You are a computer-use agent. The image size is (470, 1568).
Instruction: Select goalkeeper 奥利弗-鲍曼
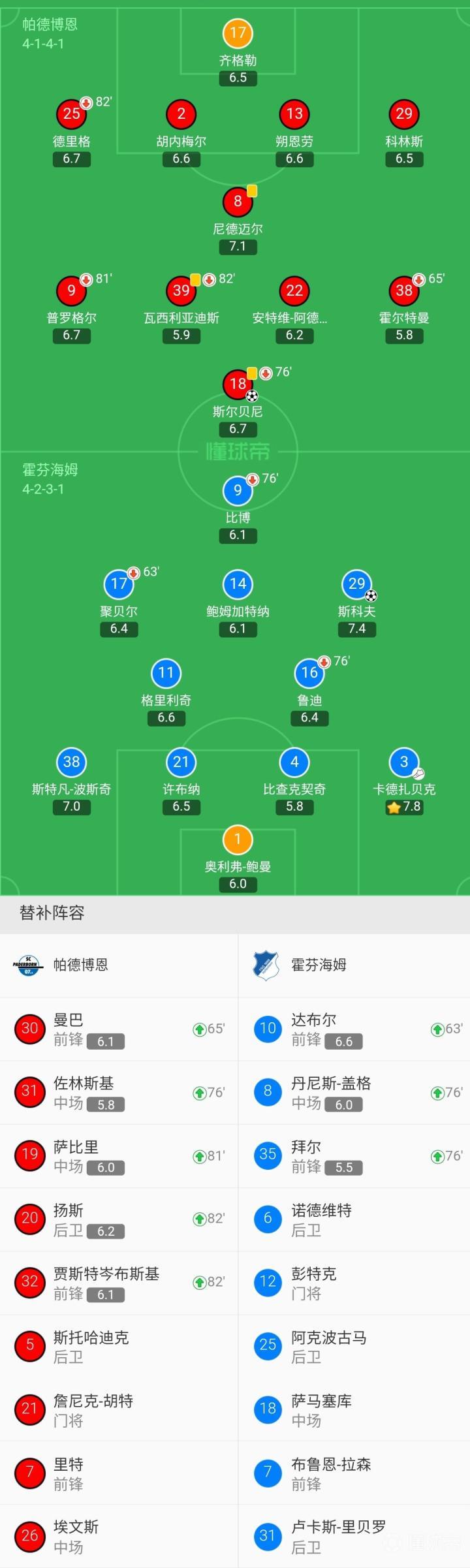(x=238, y=840)
